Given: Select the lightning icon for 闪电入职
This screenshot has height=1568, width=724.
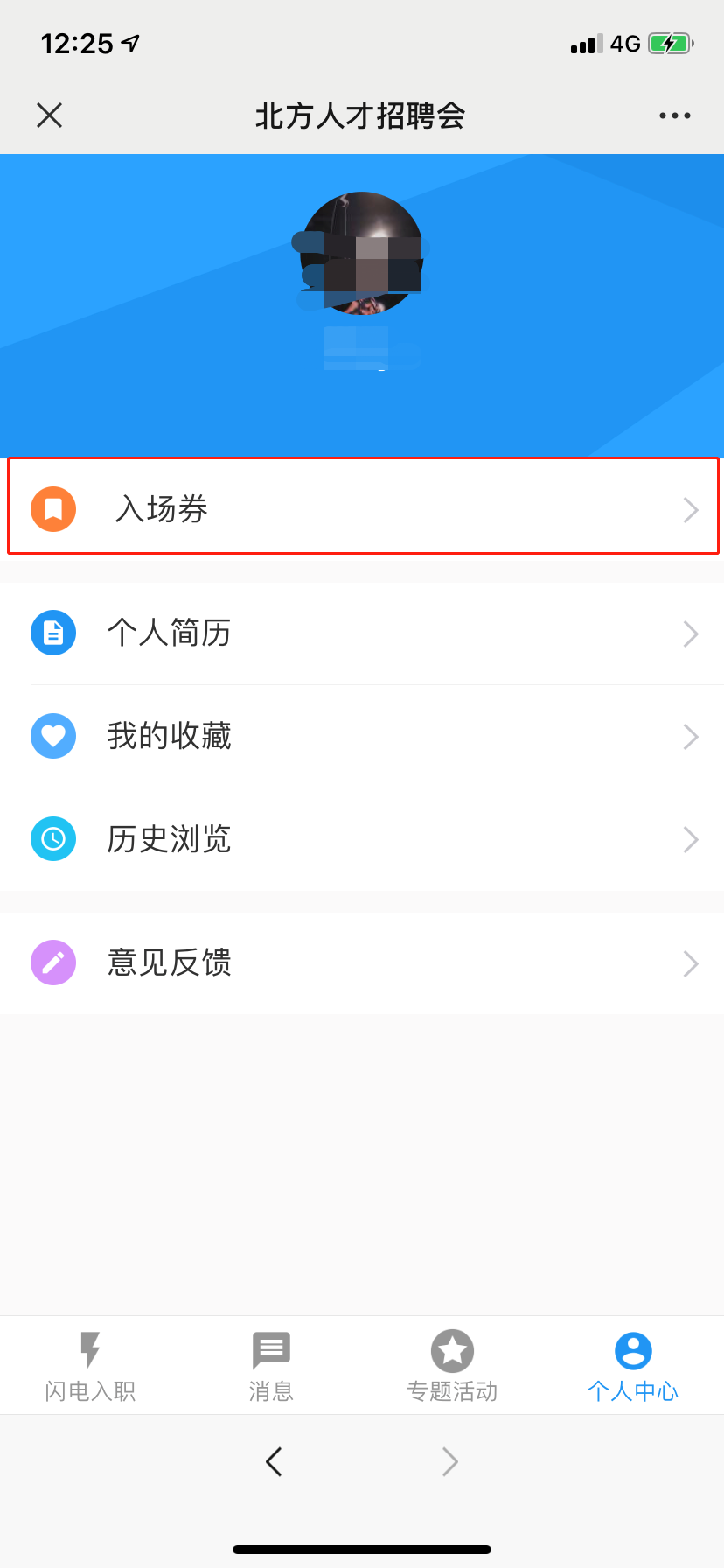Looking at the screenshot, I should pyautogui.click(x=90, y=1352).
